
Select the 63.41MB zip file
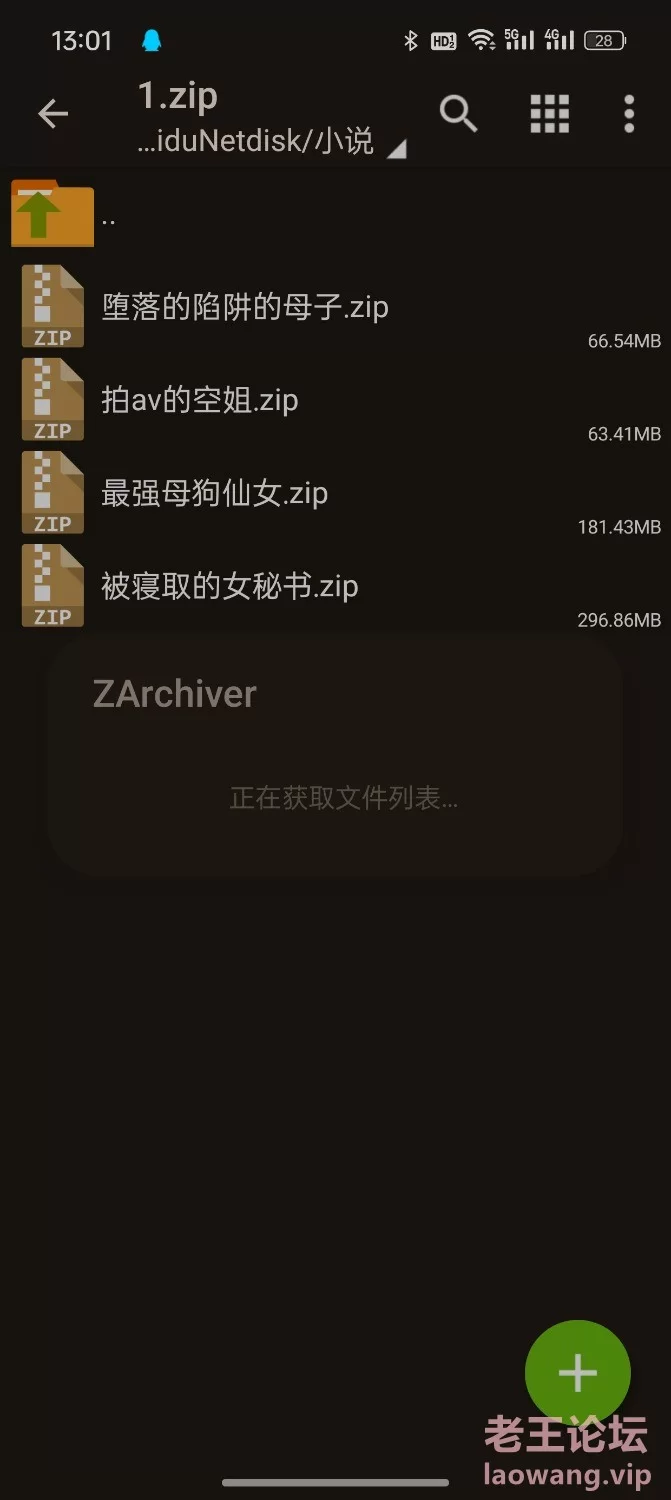pos(335,400)
